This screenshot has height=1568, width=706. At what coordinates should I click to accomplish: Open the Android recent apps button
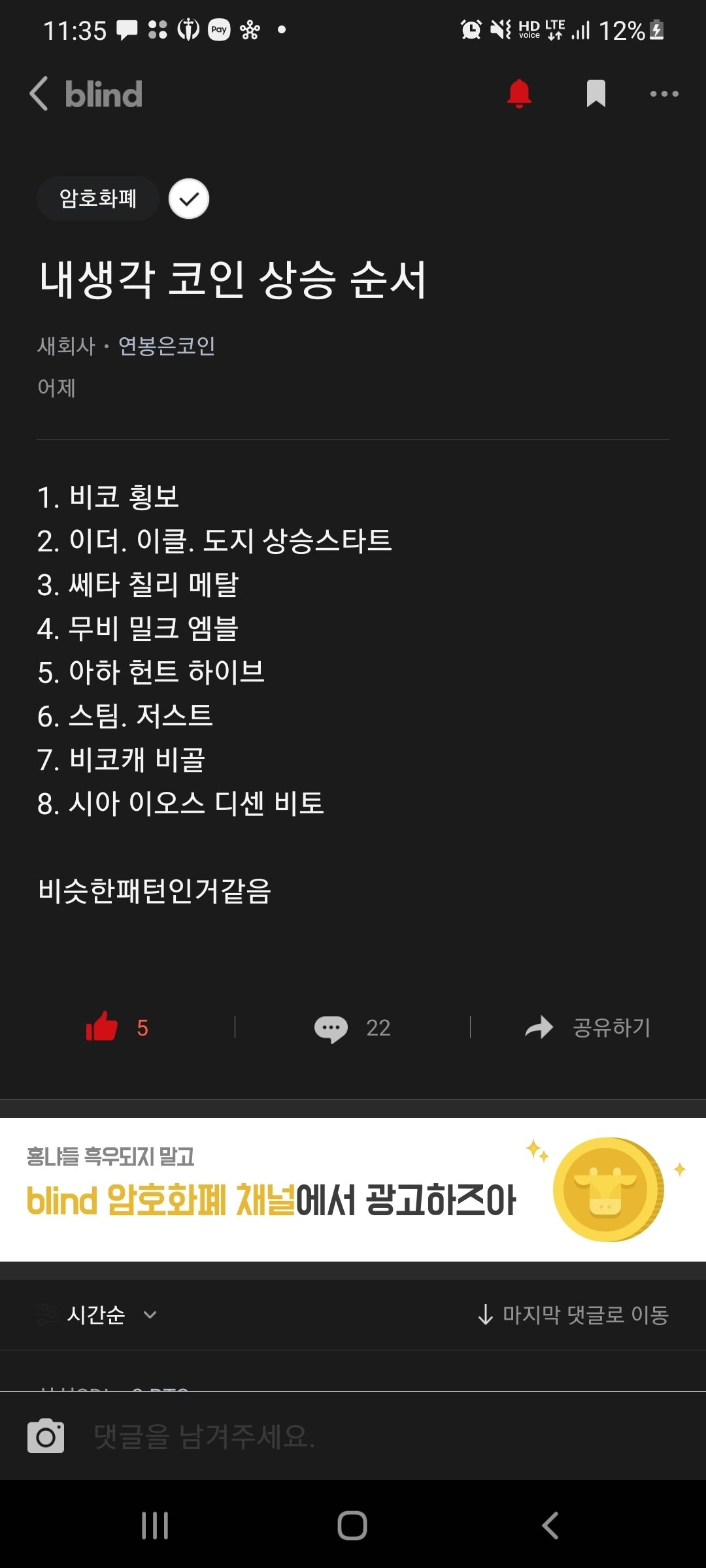[154, 1527]
